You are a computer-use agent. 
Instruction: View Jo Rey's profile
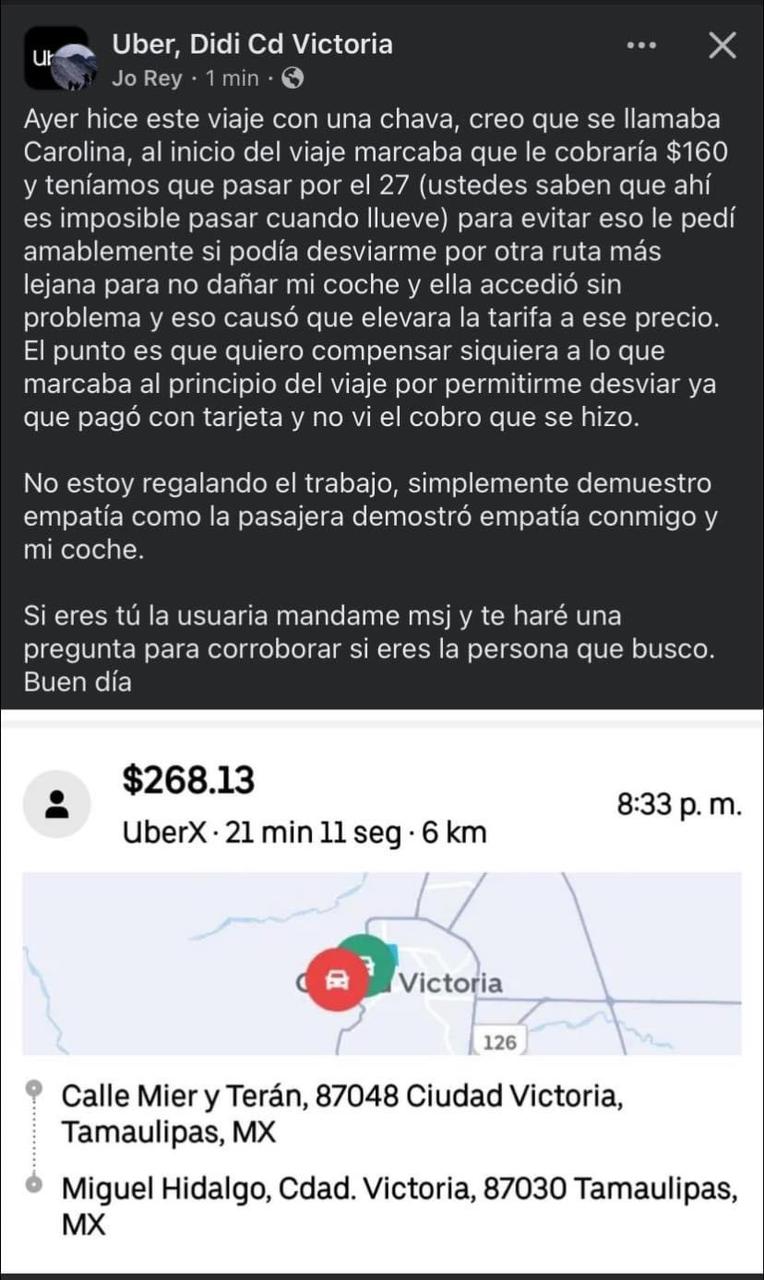(147, 78)
